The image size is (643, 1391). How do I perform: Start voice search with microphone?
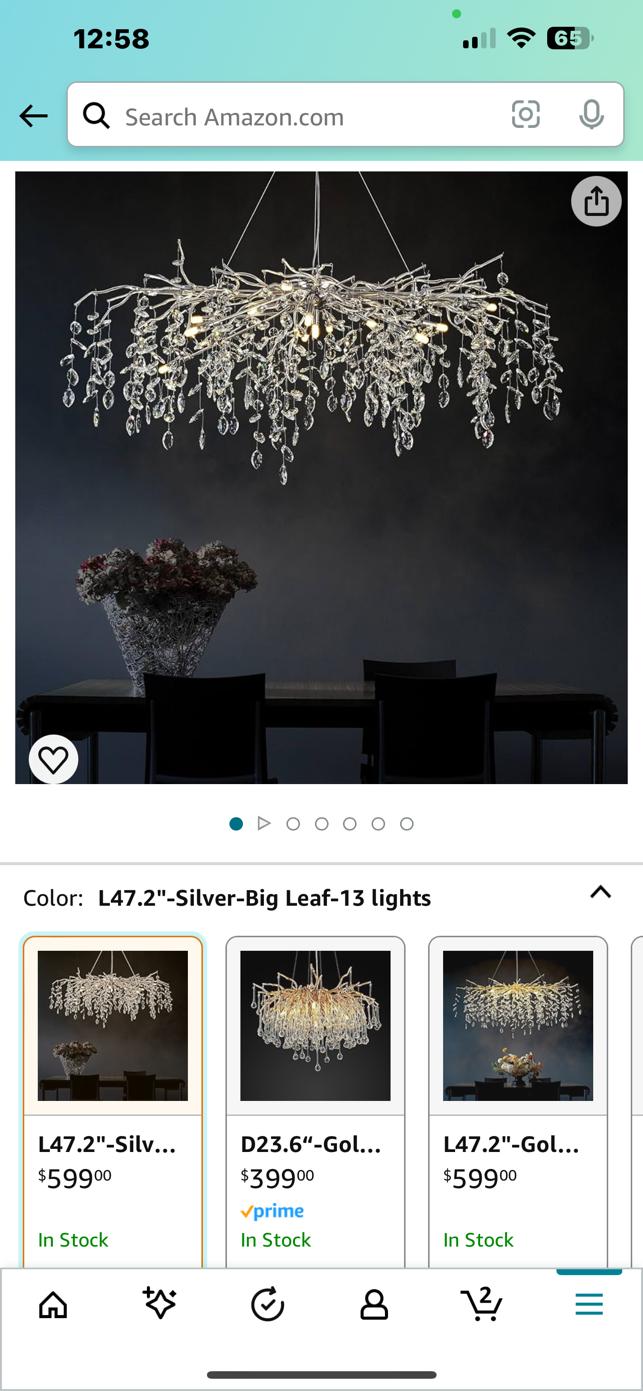[591, 115]
